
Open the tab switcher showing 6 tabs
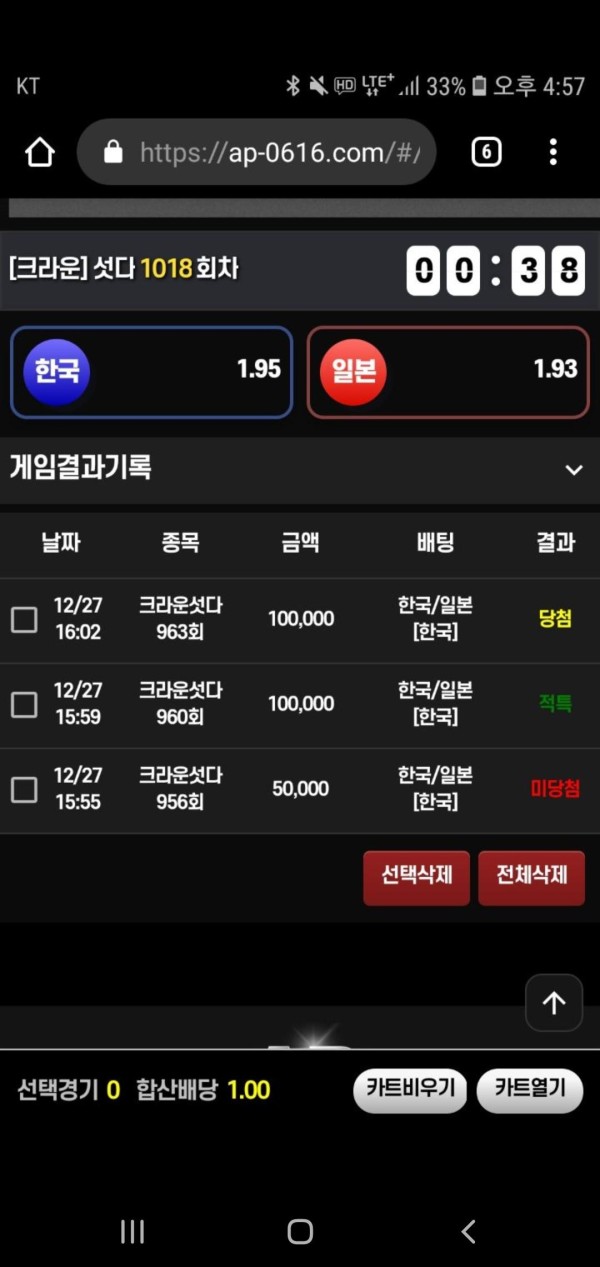tap(486, 152)
